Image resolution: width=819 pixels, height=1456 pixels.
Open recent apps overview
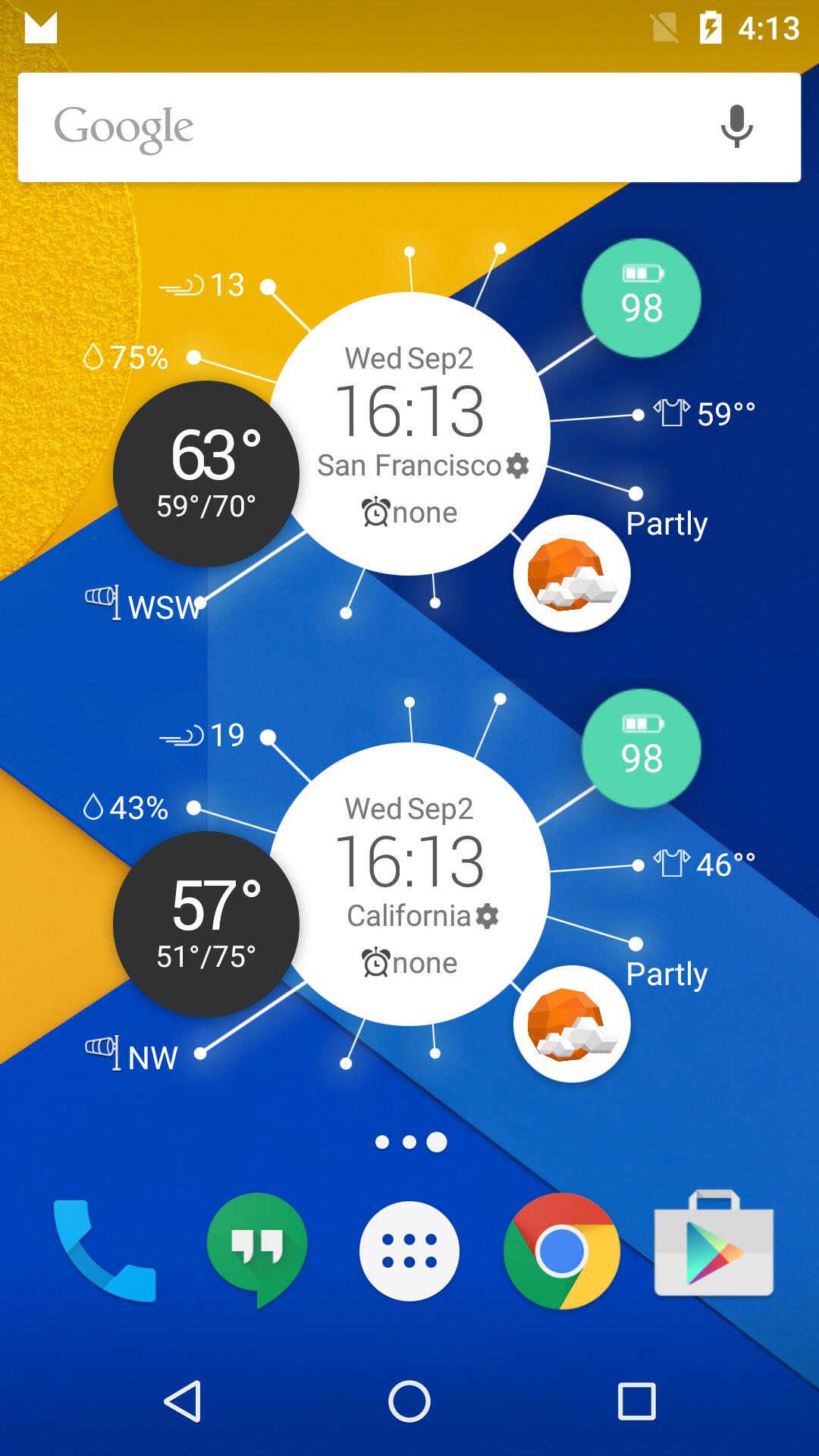point(637,1401)
